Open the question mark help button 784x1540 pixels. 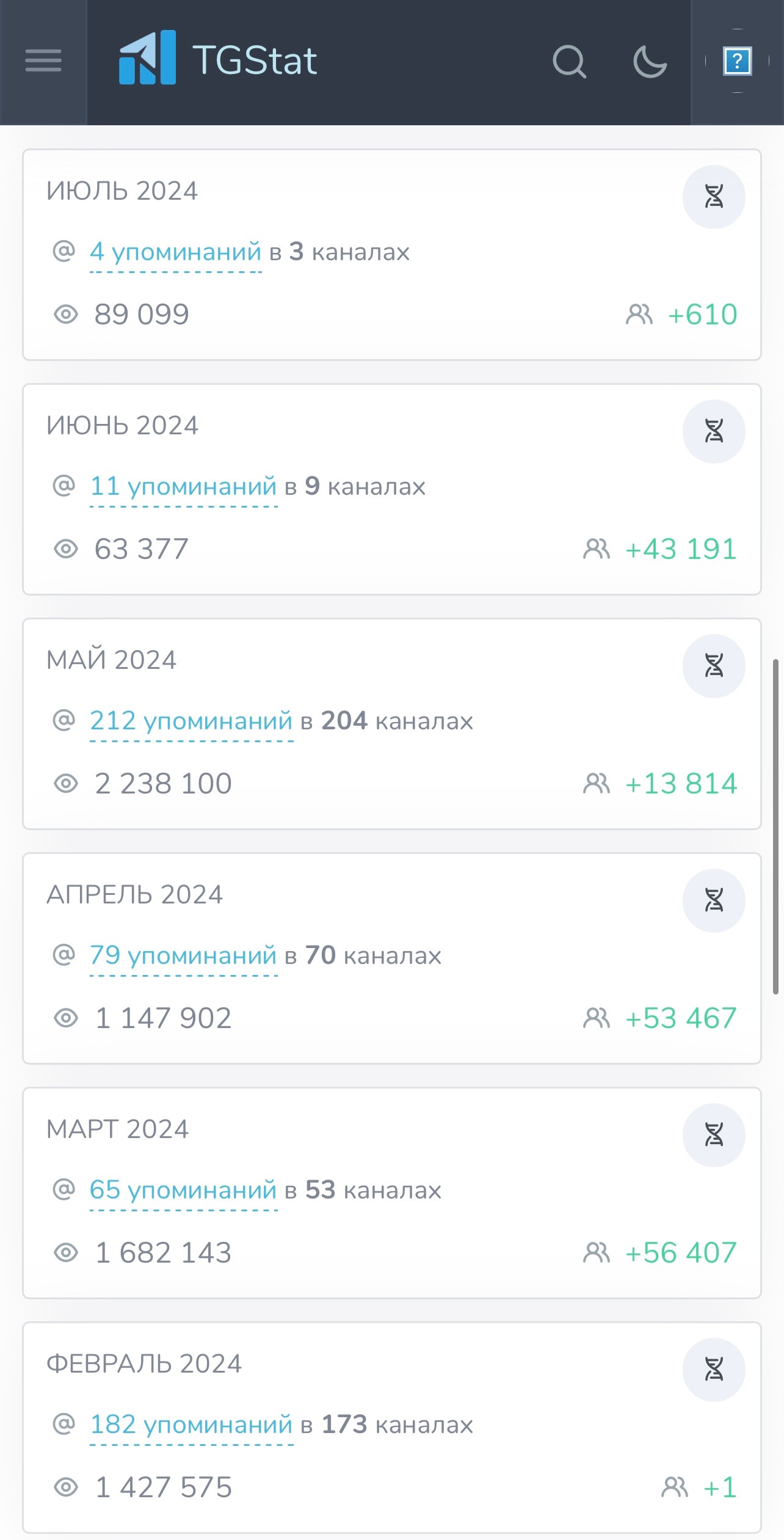pyautogui.click(x=737, y=61)
